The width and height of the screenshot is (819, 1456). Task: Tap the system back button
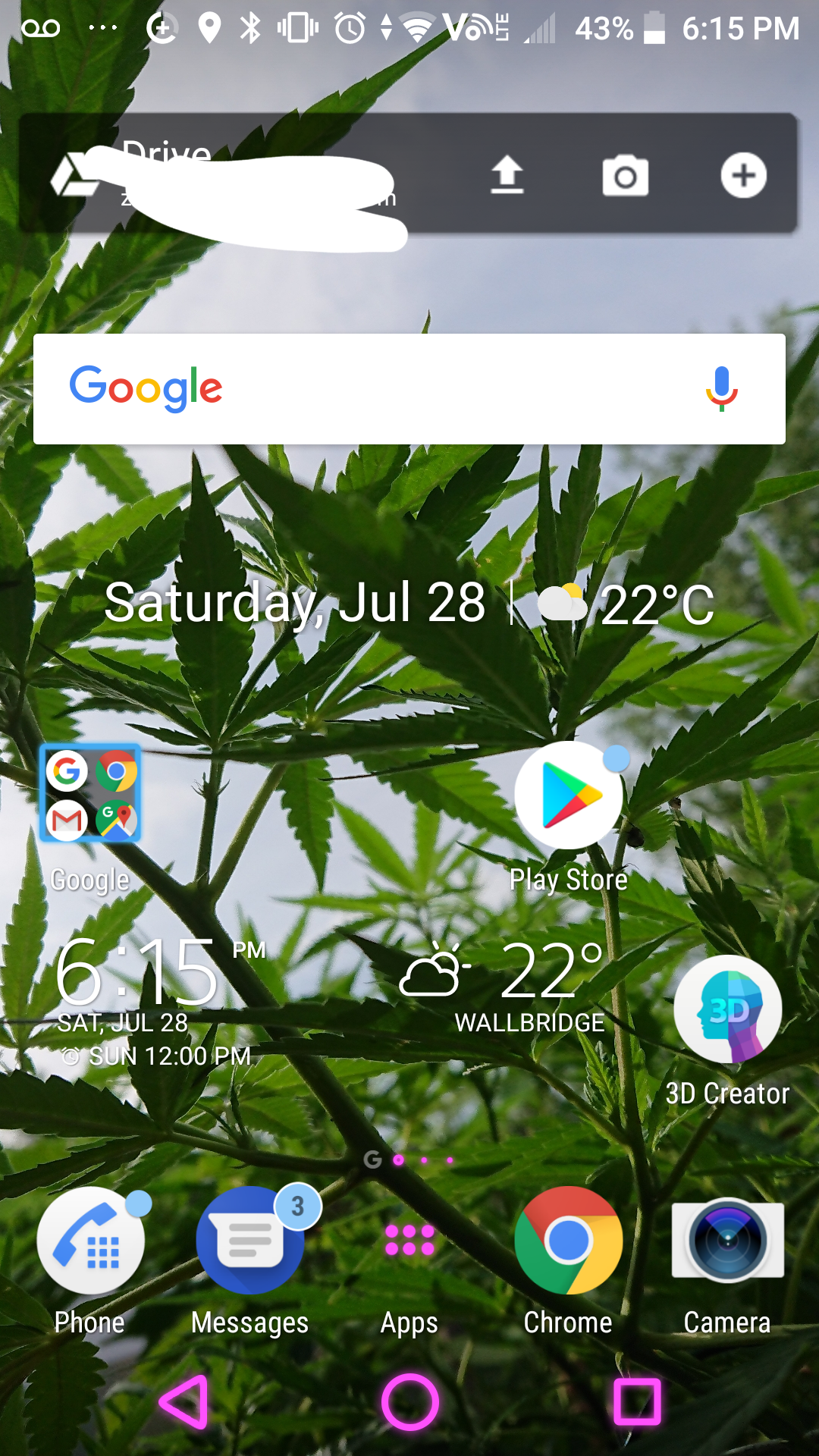coord(184,1402)
